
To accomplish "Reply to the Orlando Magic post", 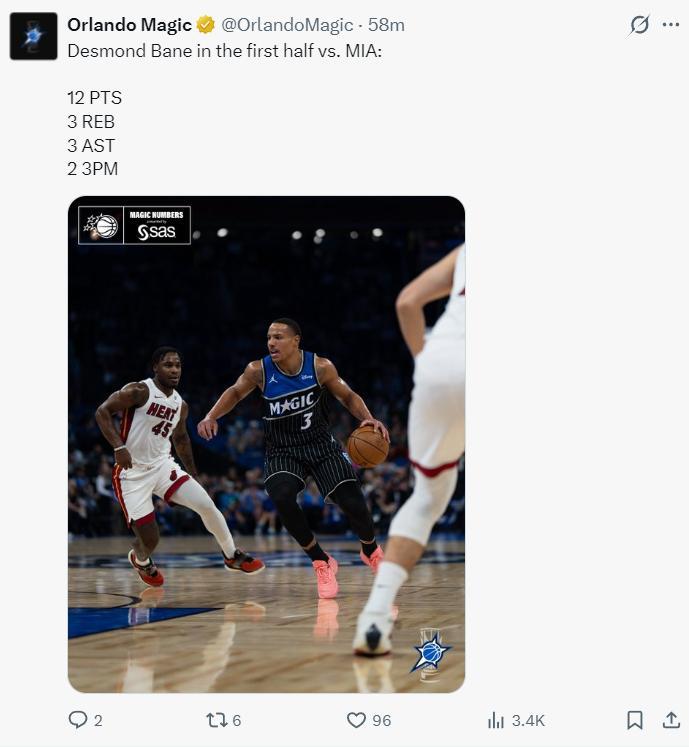I will point(78,720).
